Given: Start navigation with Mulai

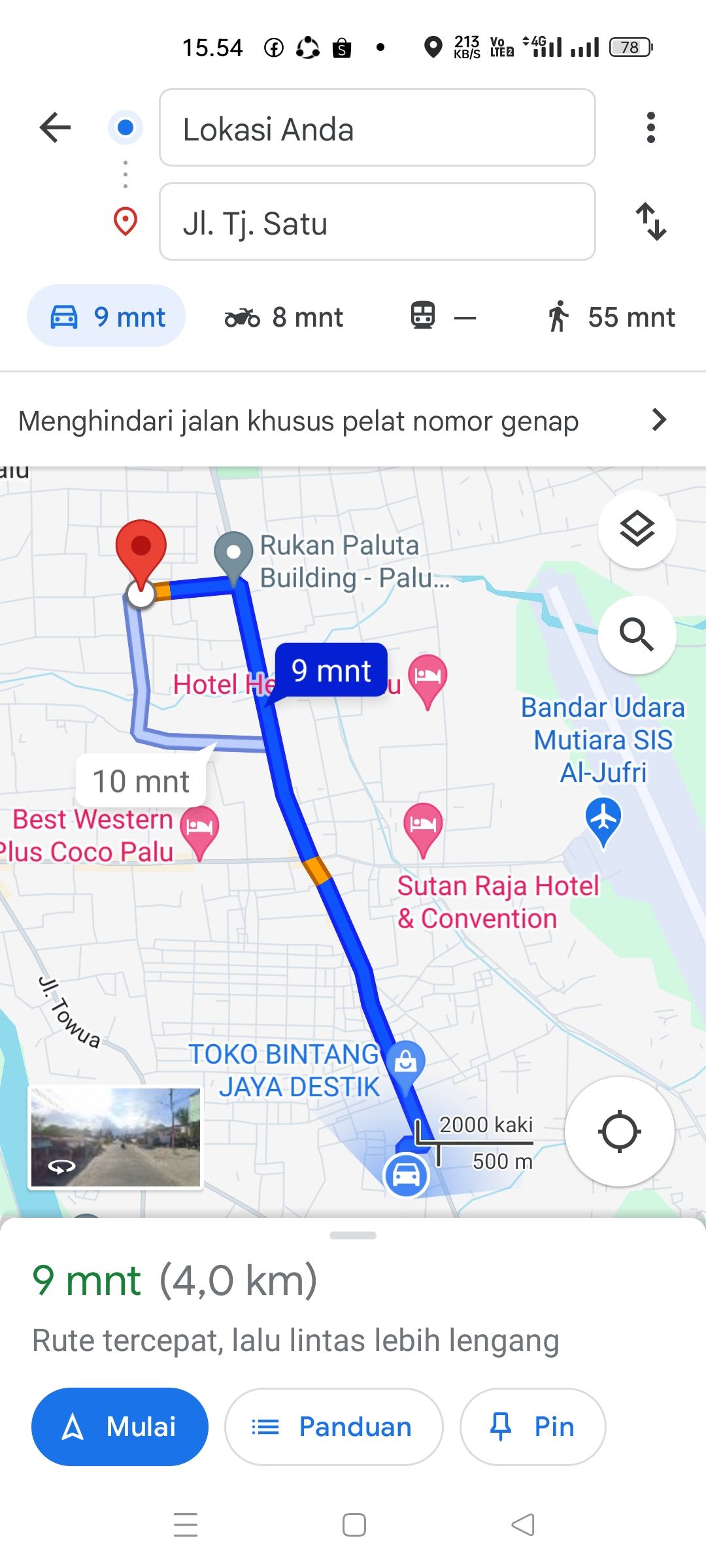Looking at the screenshot, I should click(x=120, y=1427).
